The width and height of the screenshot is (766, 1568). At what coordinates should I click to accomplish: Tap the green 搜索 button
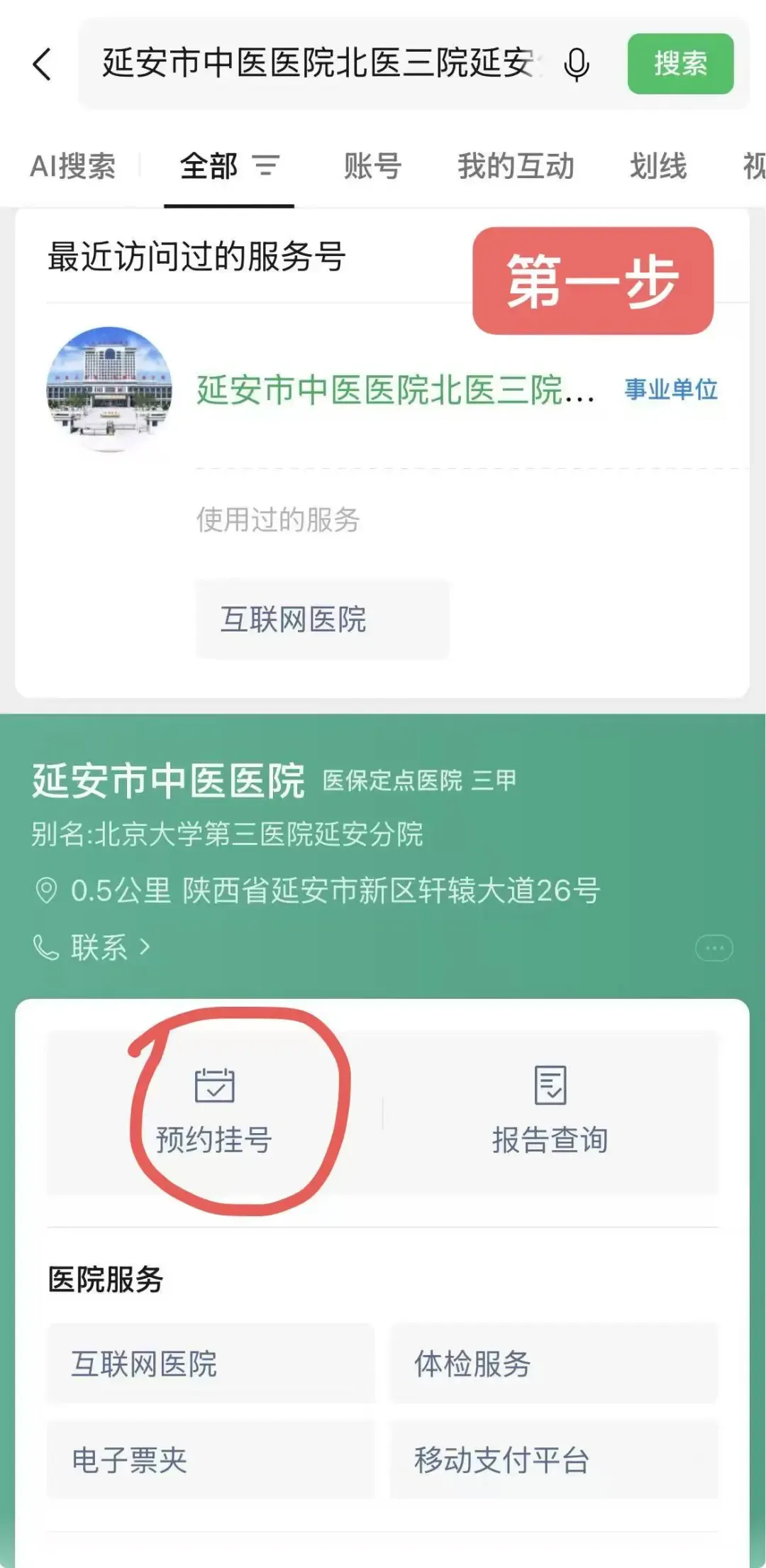(x=679, y=64)
